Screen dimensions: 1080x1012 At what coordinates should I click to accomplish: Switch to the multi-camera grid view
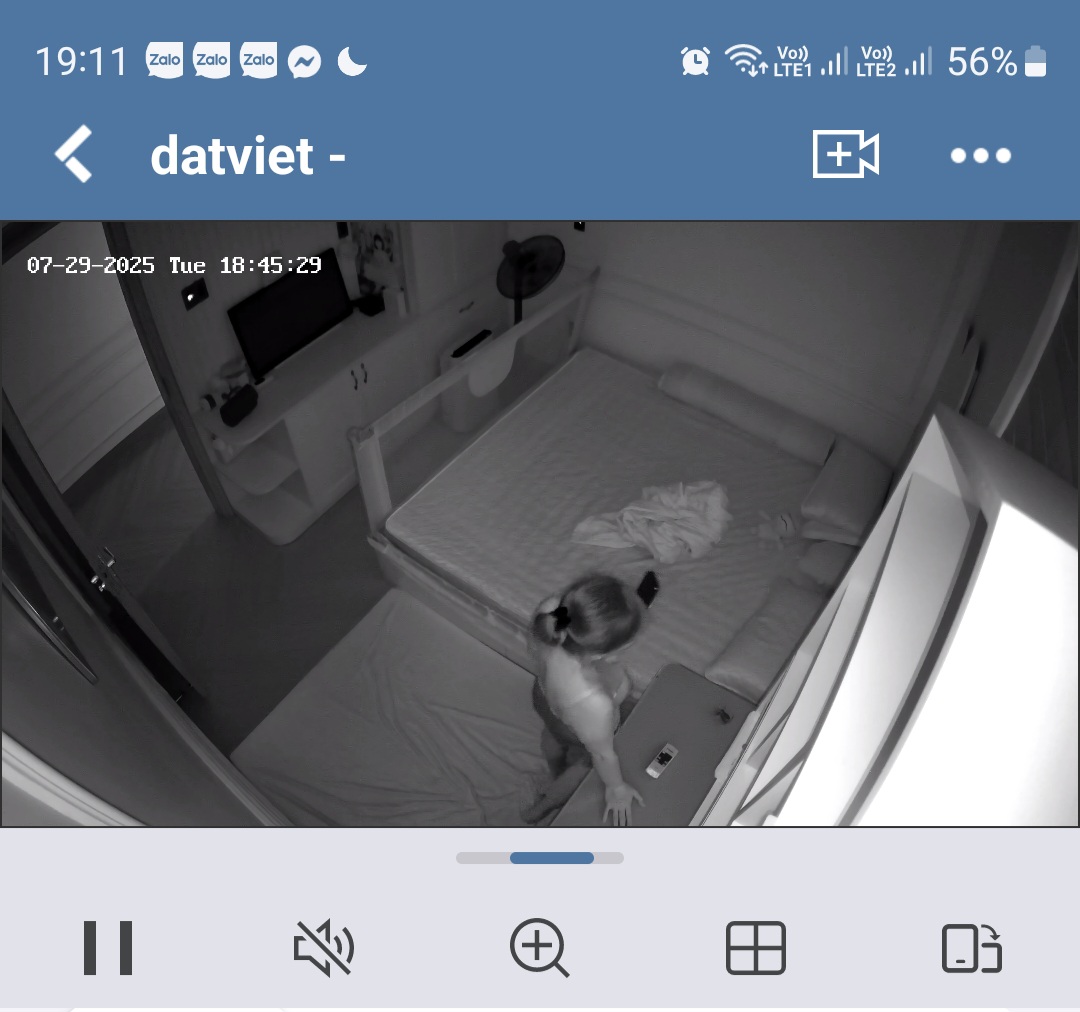coord(755,948)
